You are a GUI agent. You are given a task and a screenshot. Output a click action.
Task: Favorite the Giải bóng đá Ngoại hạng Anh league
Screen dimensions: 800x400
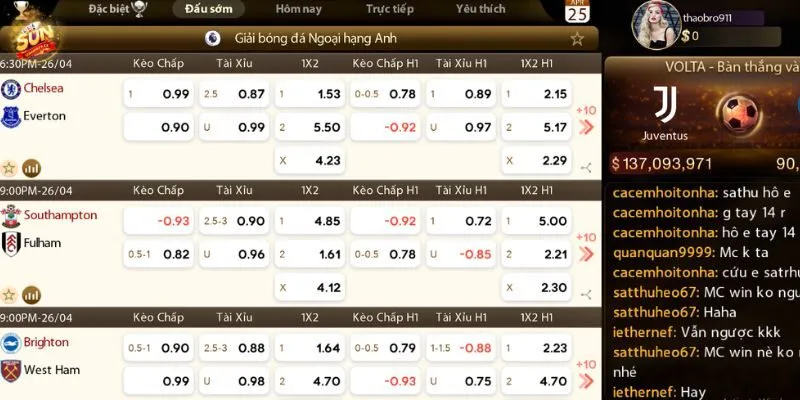577,39
